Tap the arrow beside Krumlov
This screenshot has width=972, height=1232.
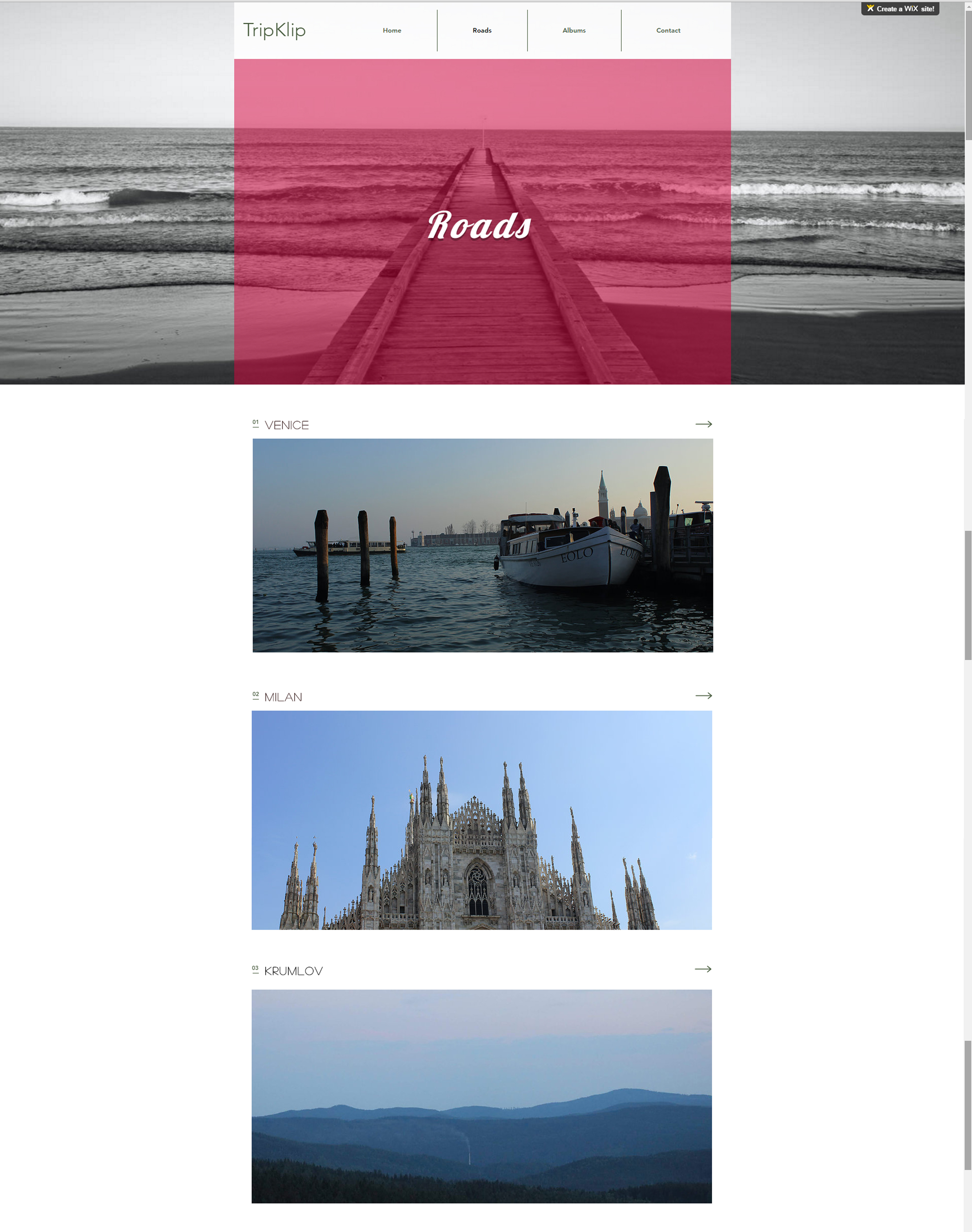(703, 969)
